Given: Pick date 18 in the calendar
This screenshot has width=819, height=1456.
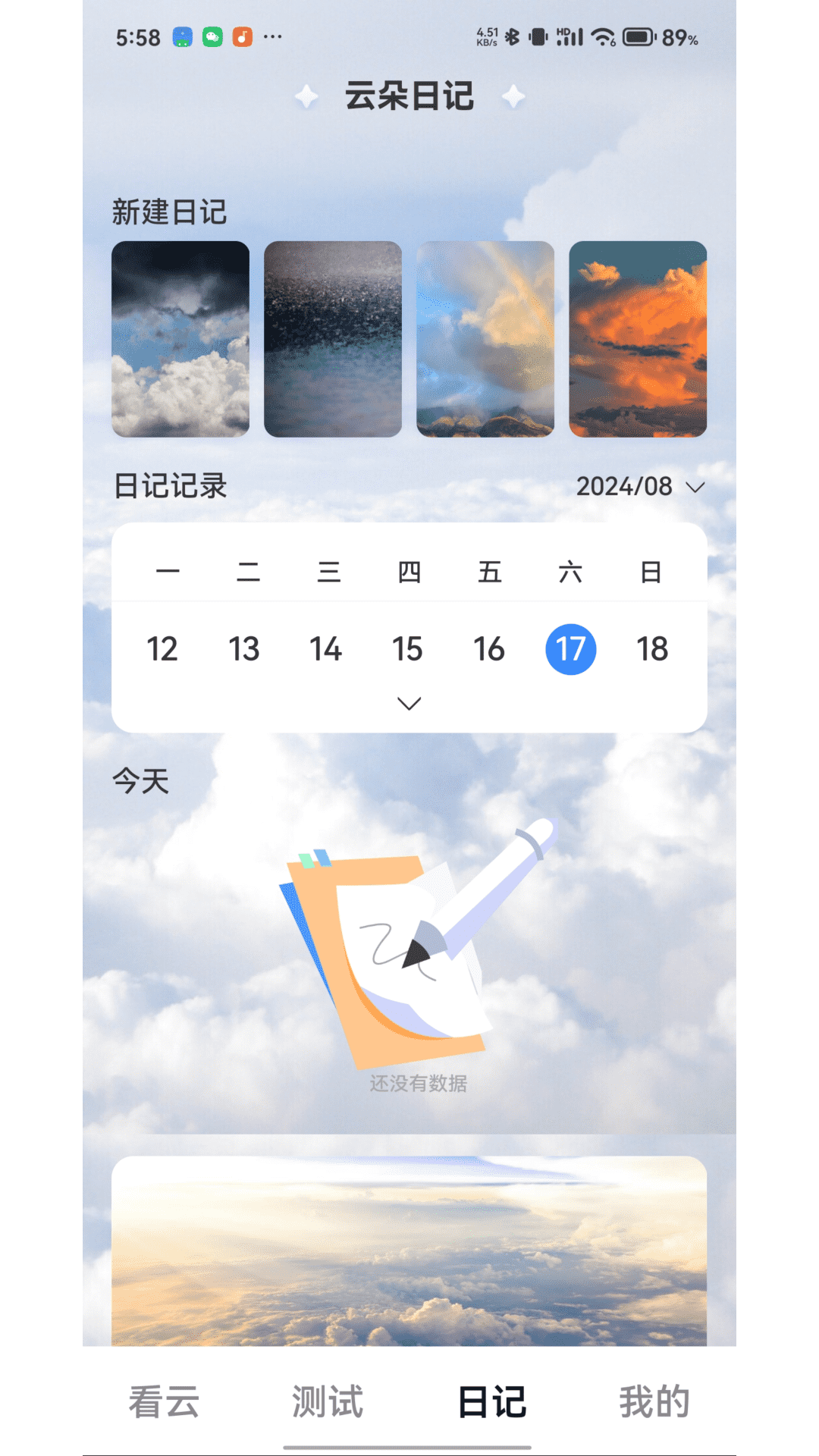Looking at the screenshot, I should 652,649.
